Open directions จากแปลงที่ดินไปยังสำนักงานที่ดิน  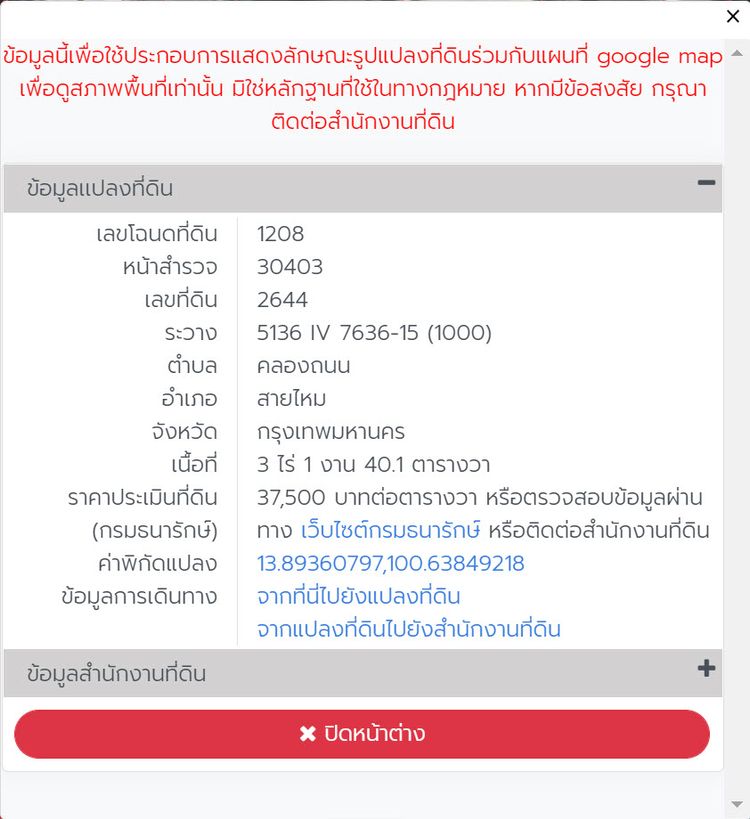(408, 630)
